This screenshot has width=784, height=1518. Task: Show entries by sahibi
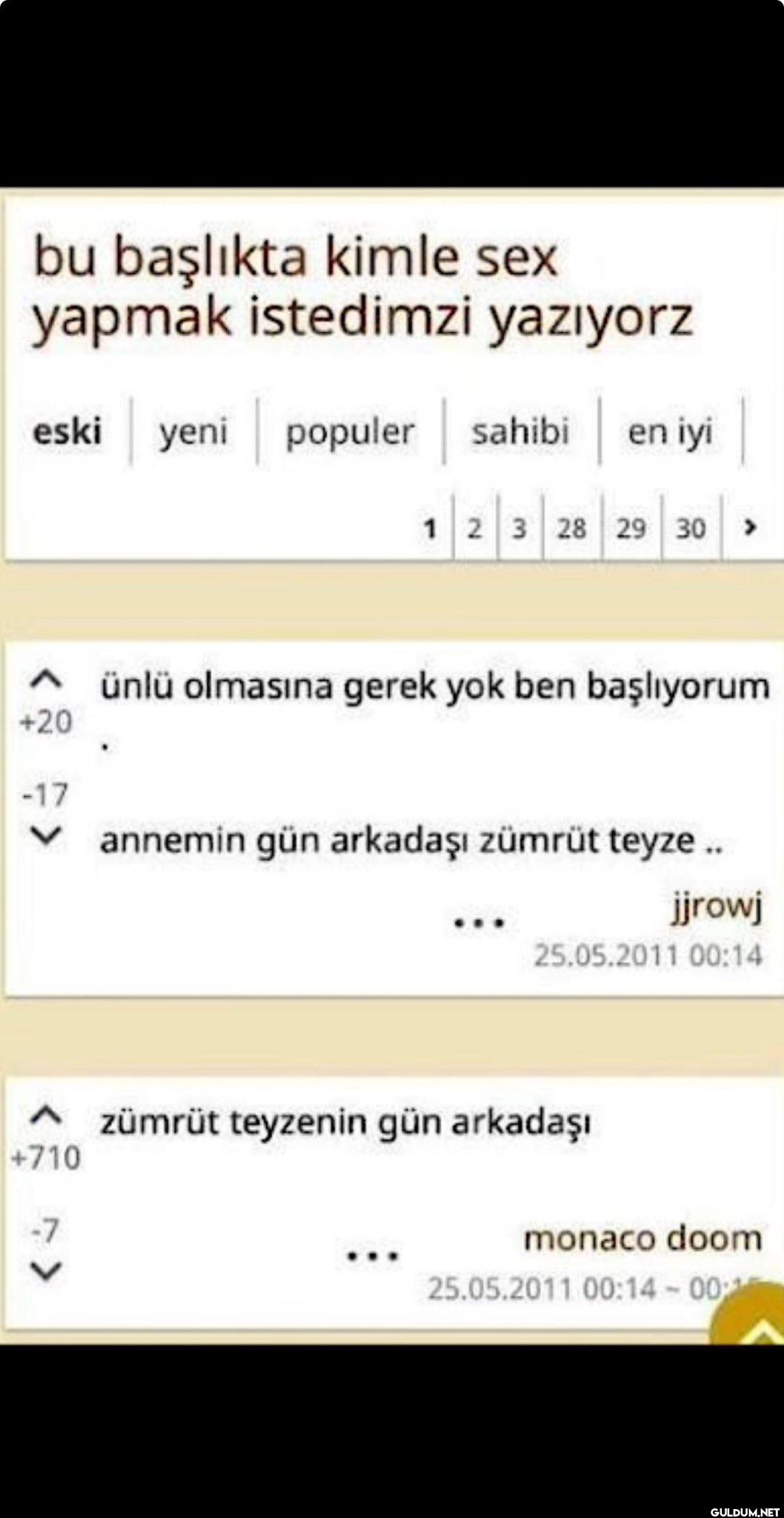520,431
